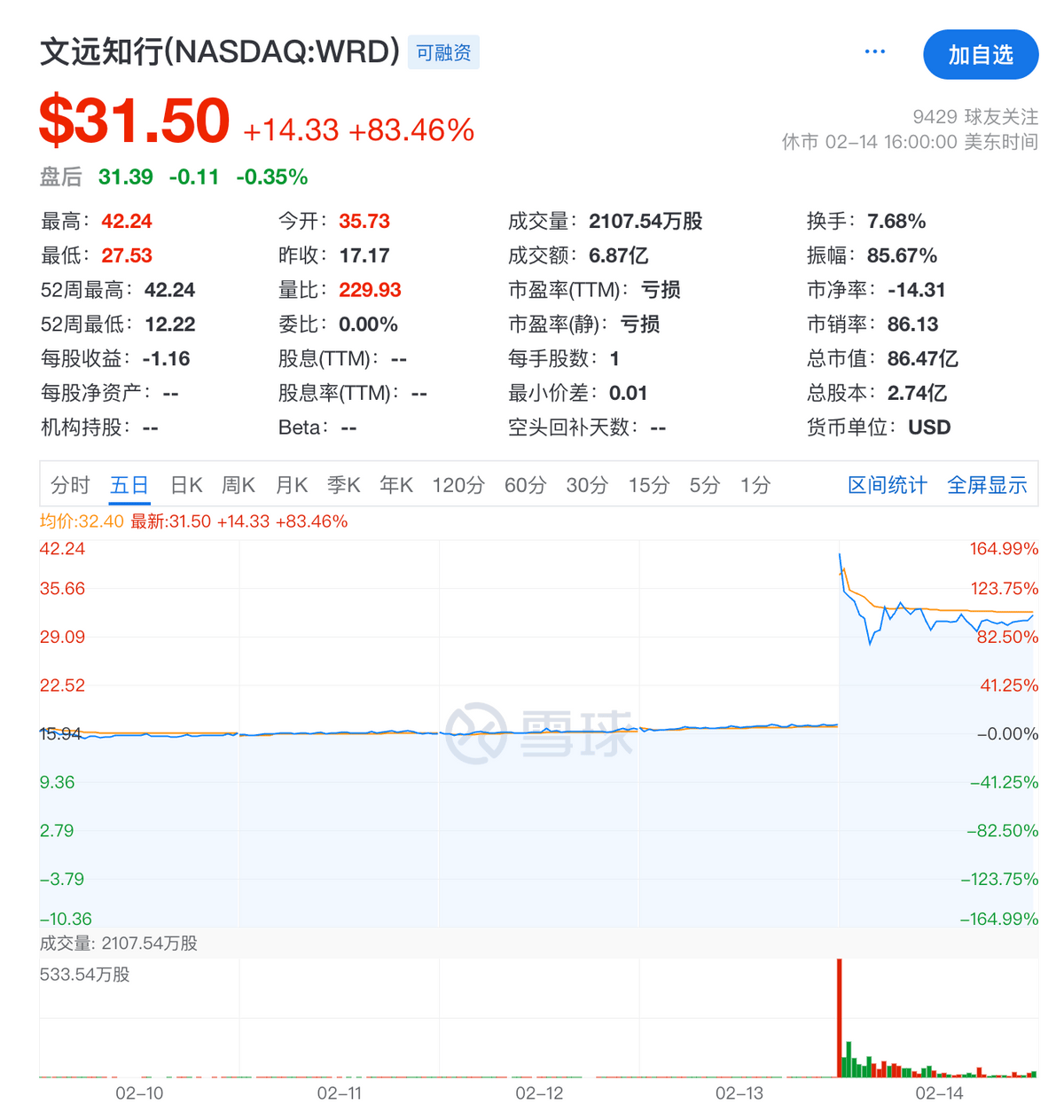Viewport: 1064px width, 1120px height.
Task: Select the 五日 chart tab
Action: pos(129,485)
